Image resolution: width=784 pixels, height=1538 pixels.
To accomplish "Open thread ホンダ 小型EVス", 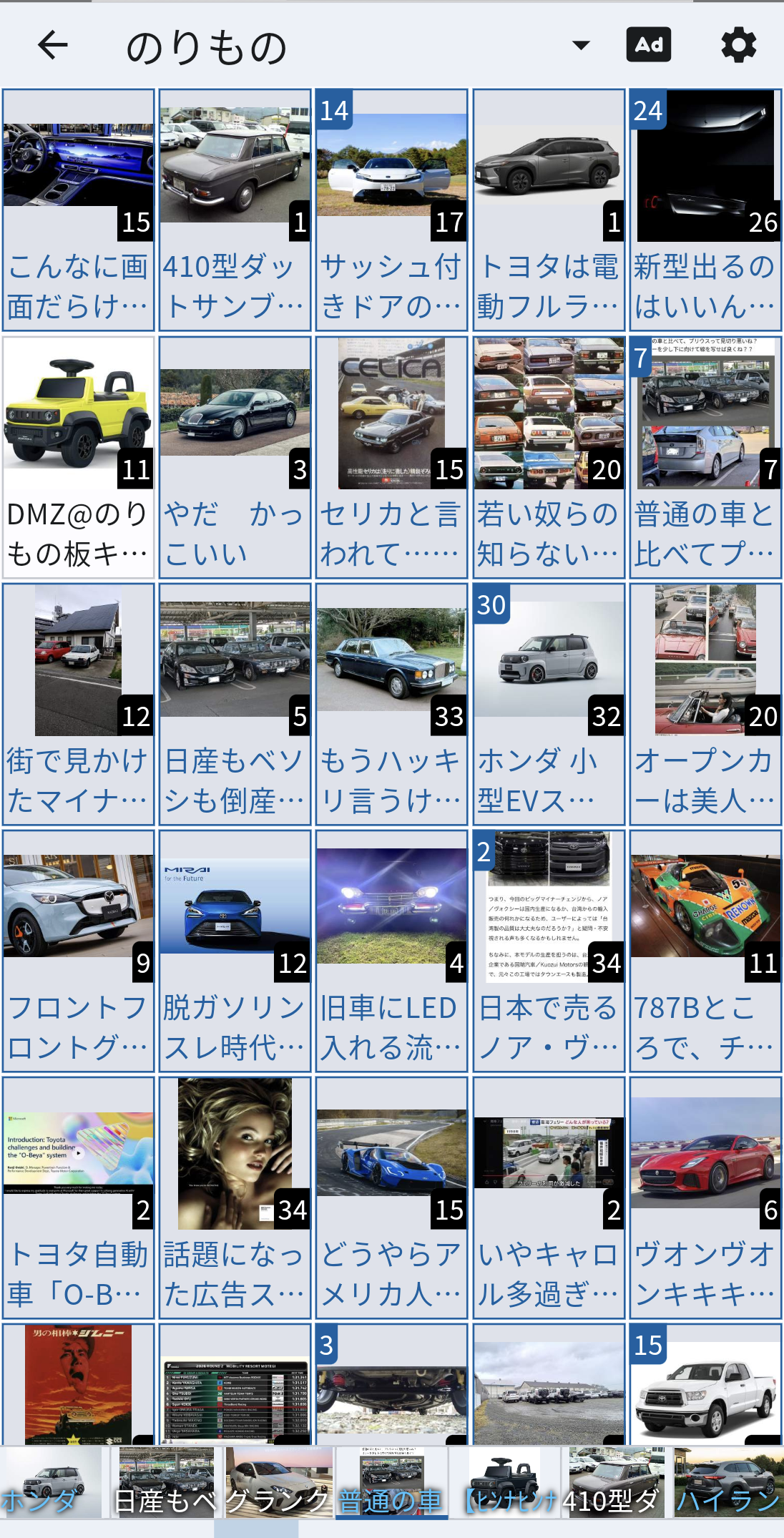I will pyautogui.click(x=548, y=704).
